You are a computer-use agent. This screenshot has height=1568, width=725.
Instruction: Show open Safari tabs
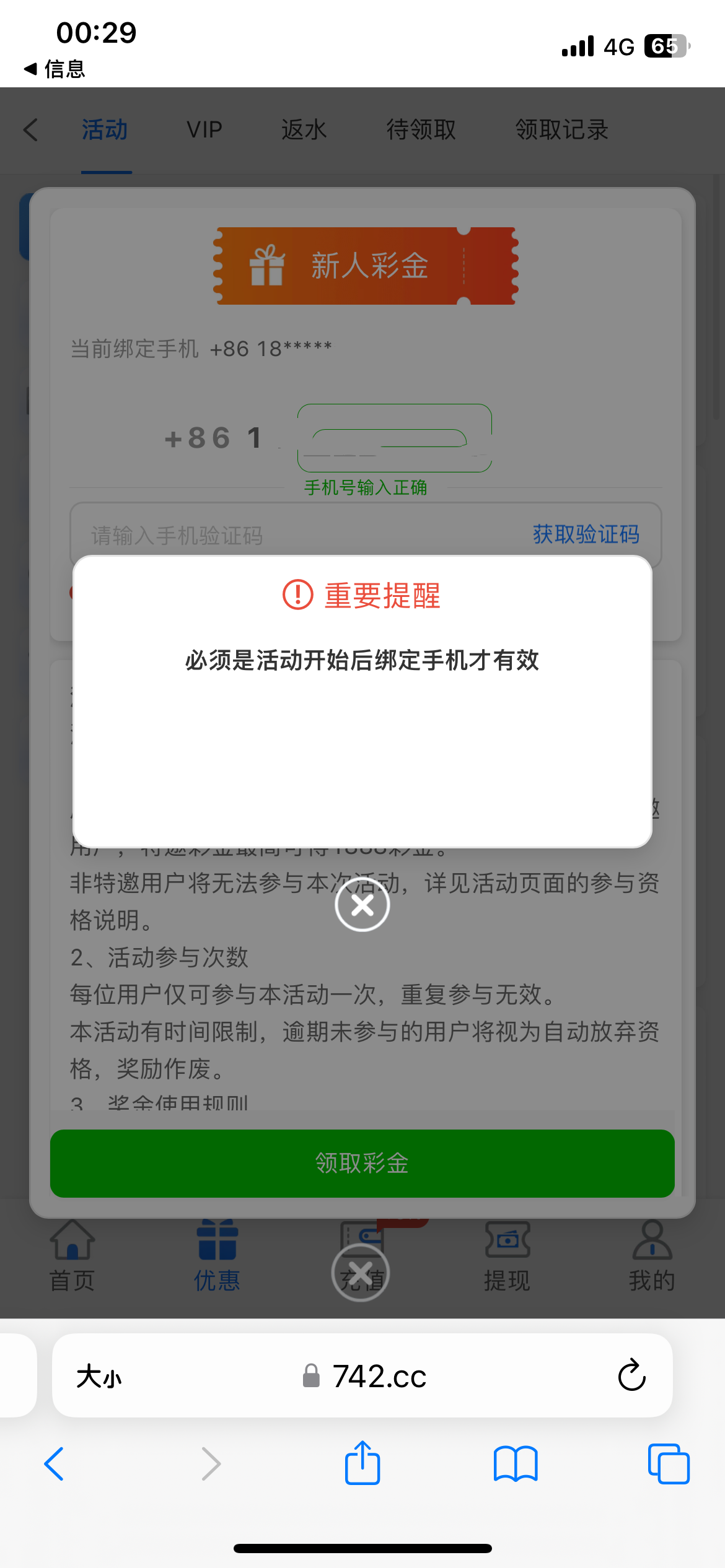point(669,1465)
